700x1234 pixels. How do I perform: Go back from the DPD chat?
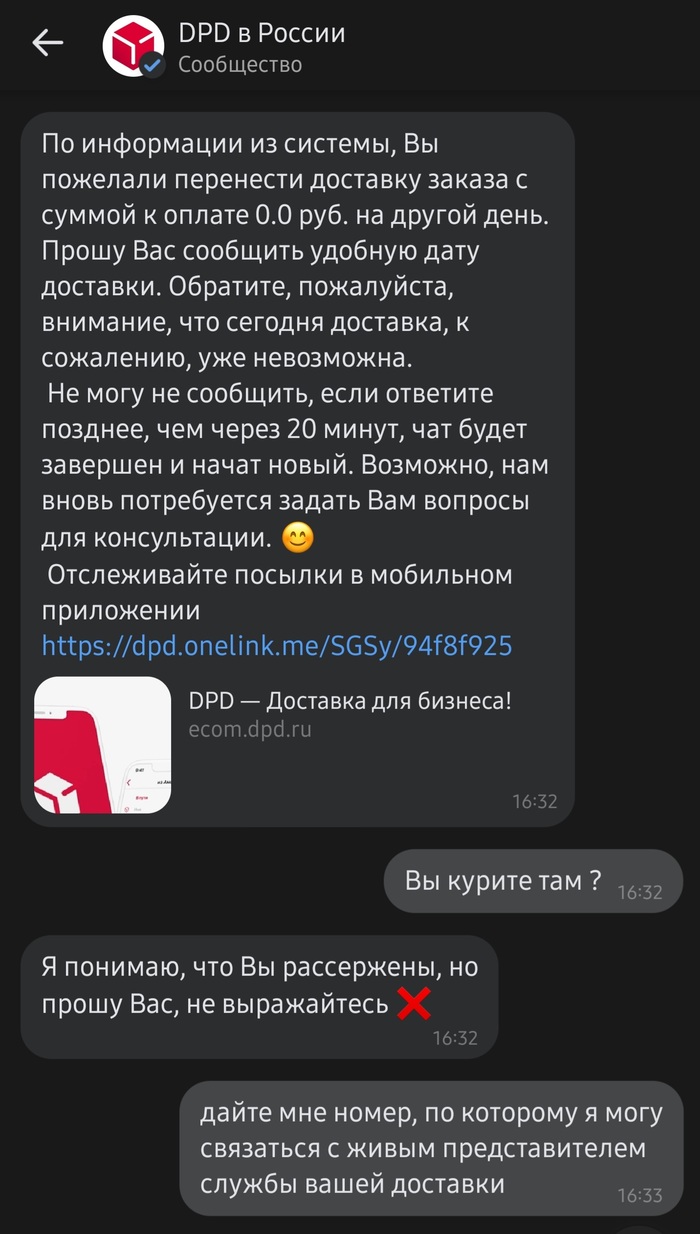pos(47,43)
